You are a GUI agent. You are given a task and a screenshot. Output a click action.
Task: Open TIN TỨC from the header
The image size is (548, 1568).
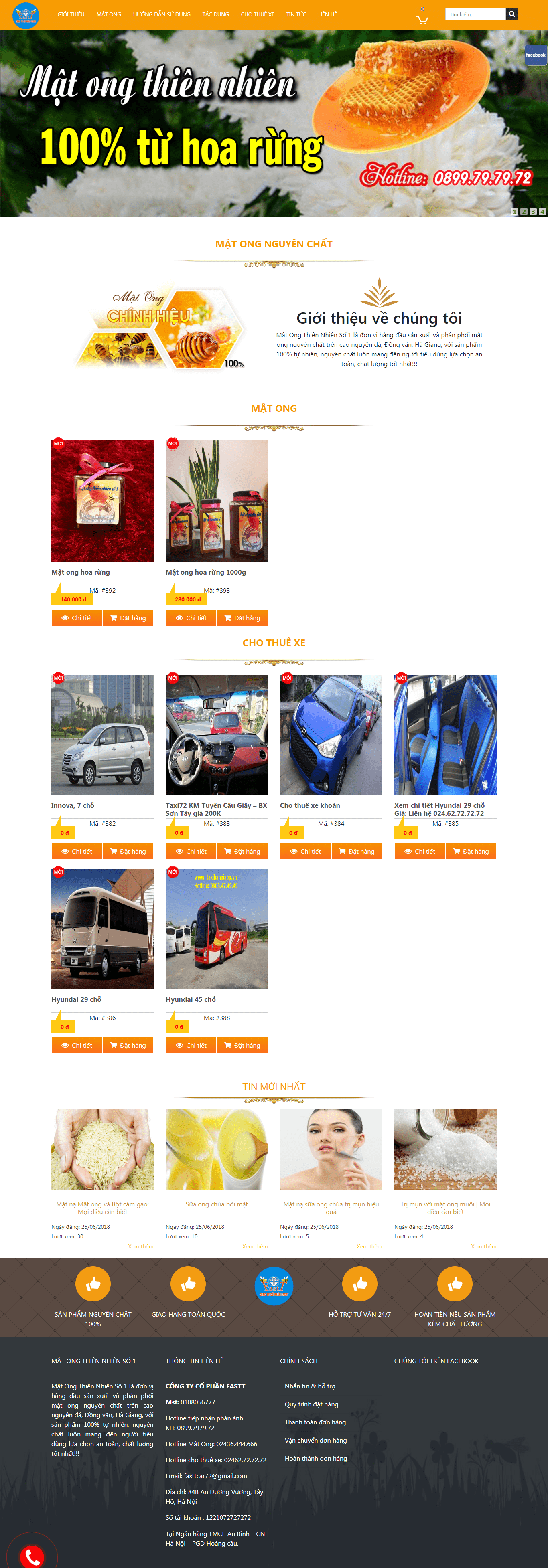(296, 14)
